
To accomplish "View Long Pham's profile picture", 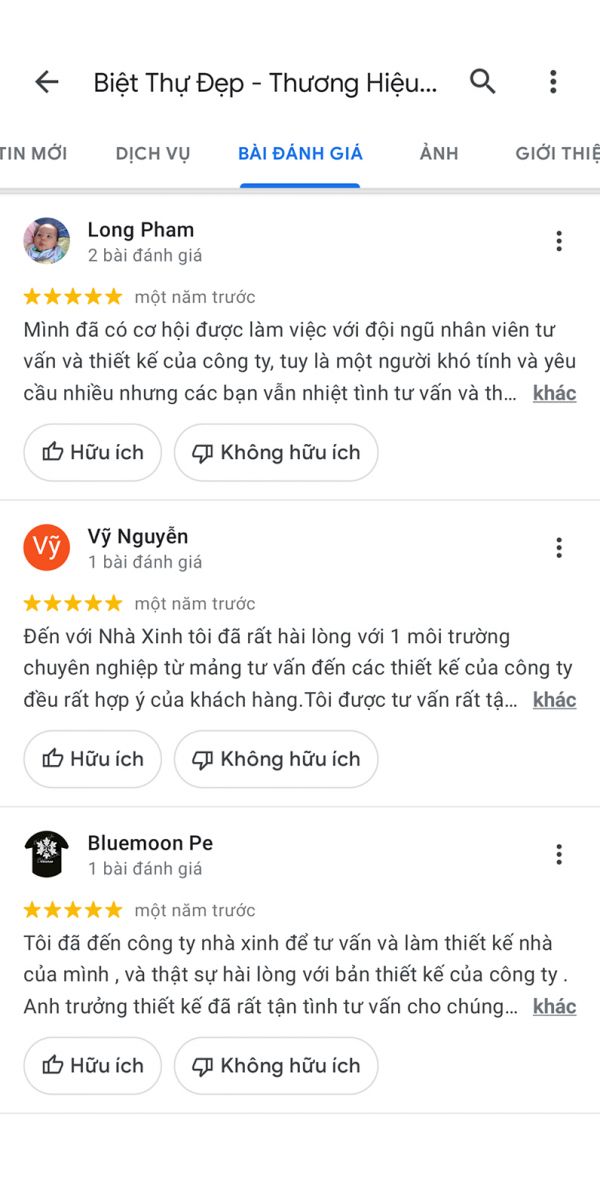I will (x=47, y=241).
